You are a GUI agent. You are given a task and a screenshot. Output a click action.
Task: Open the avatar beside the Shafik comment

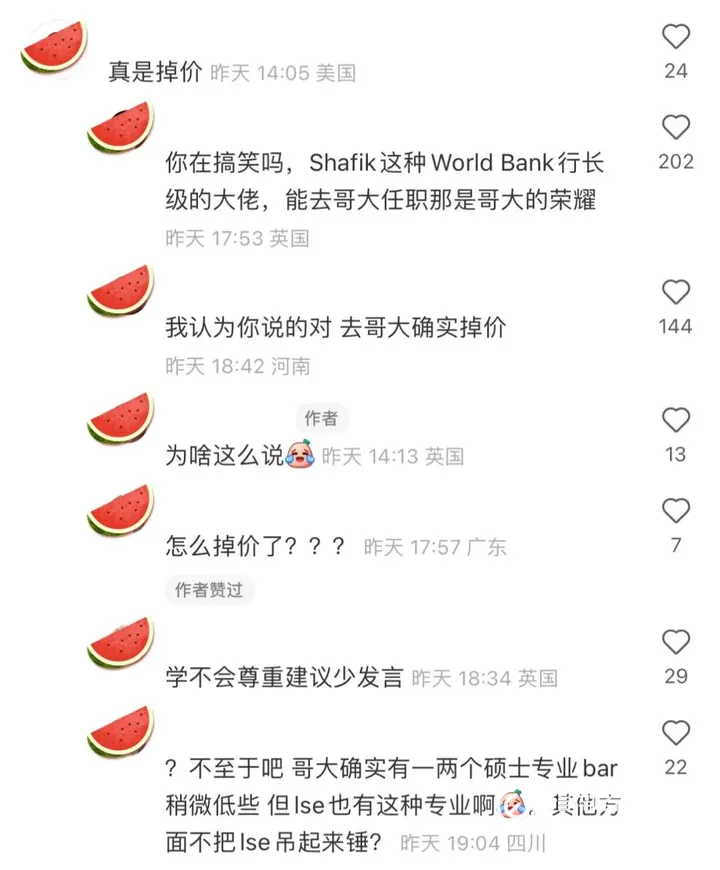coord(120,127)
